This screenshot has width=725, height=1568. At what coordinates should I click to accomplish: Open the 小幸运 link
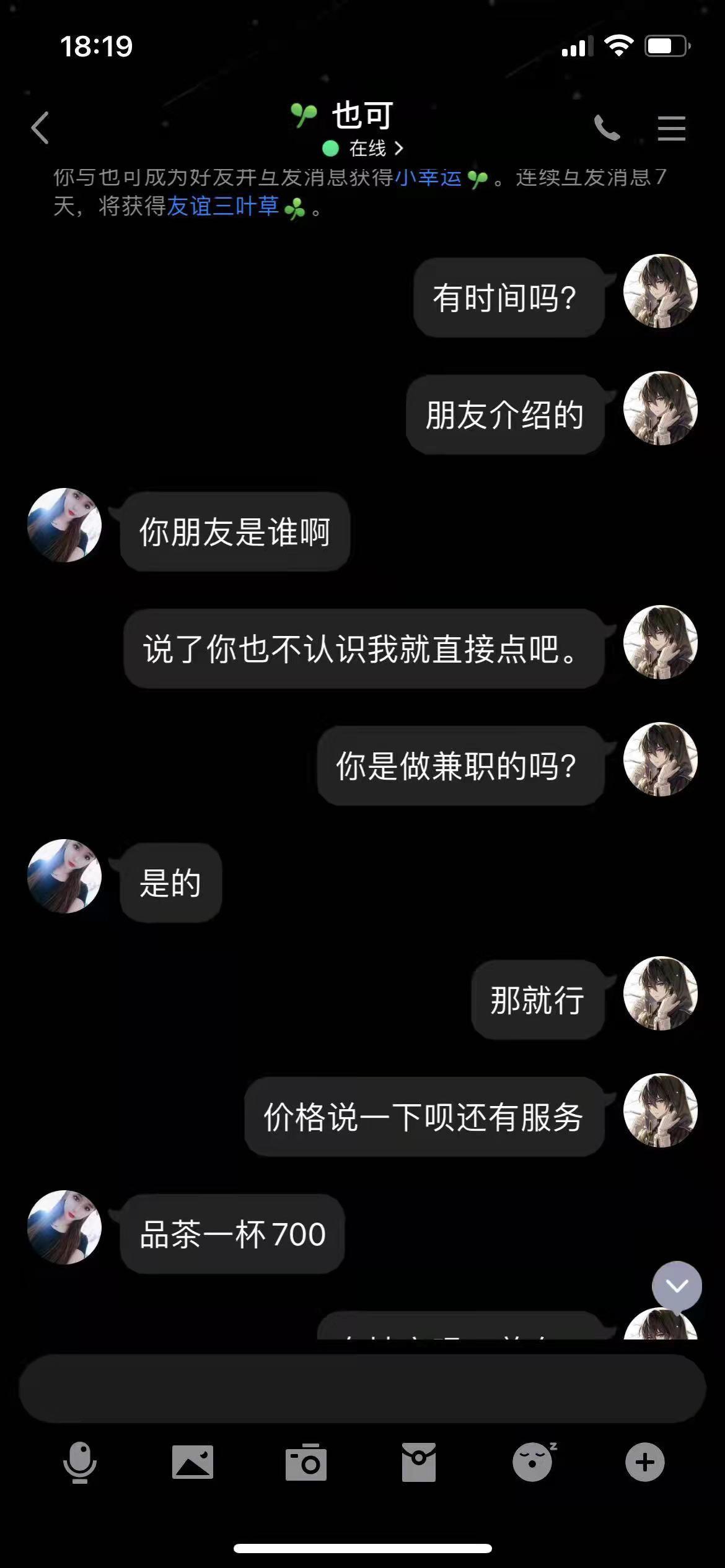(x=429, y=178)
